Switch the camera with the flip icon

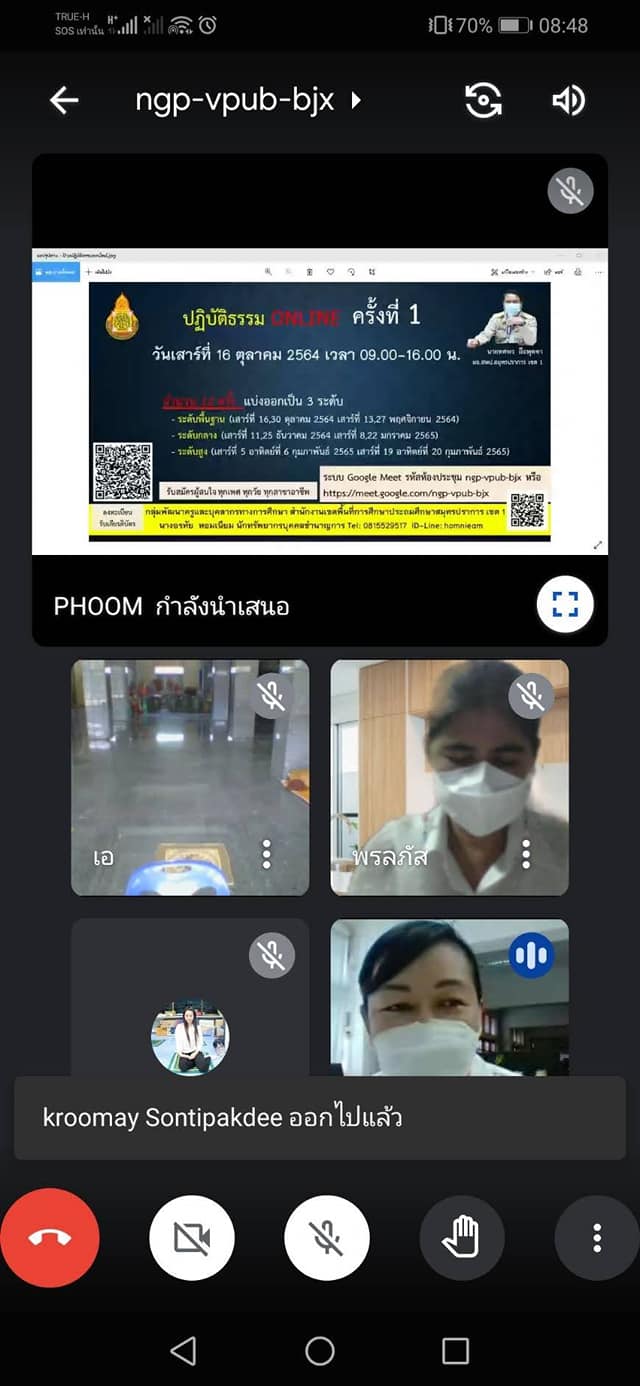coord(484,100)
